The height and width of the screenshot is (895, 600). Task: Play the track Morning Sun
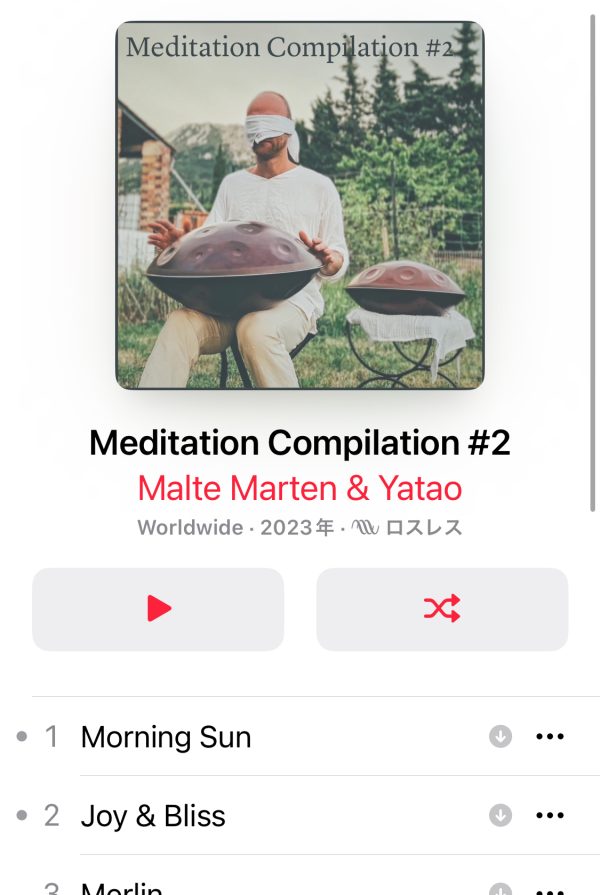[166, 737]
